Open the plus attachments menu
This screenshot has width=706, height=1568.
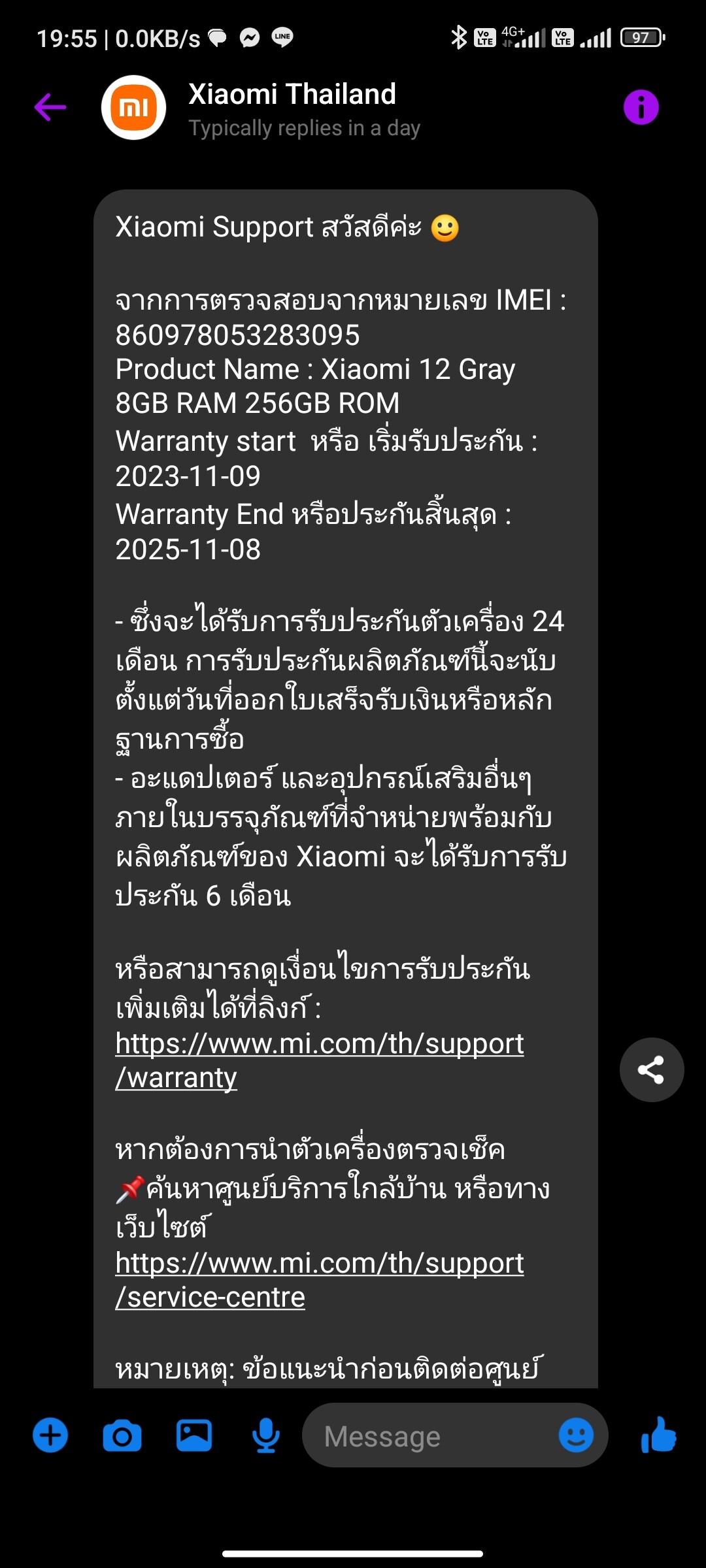(50, 1435)
